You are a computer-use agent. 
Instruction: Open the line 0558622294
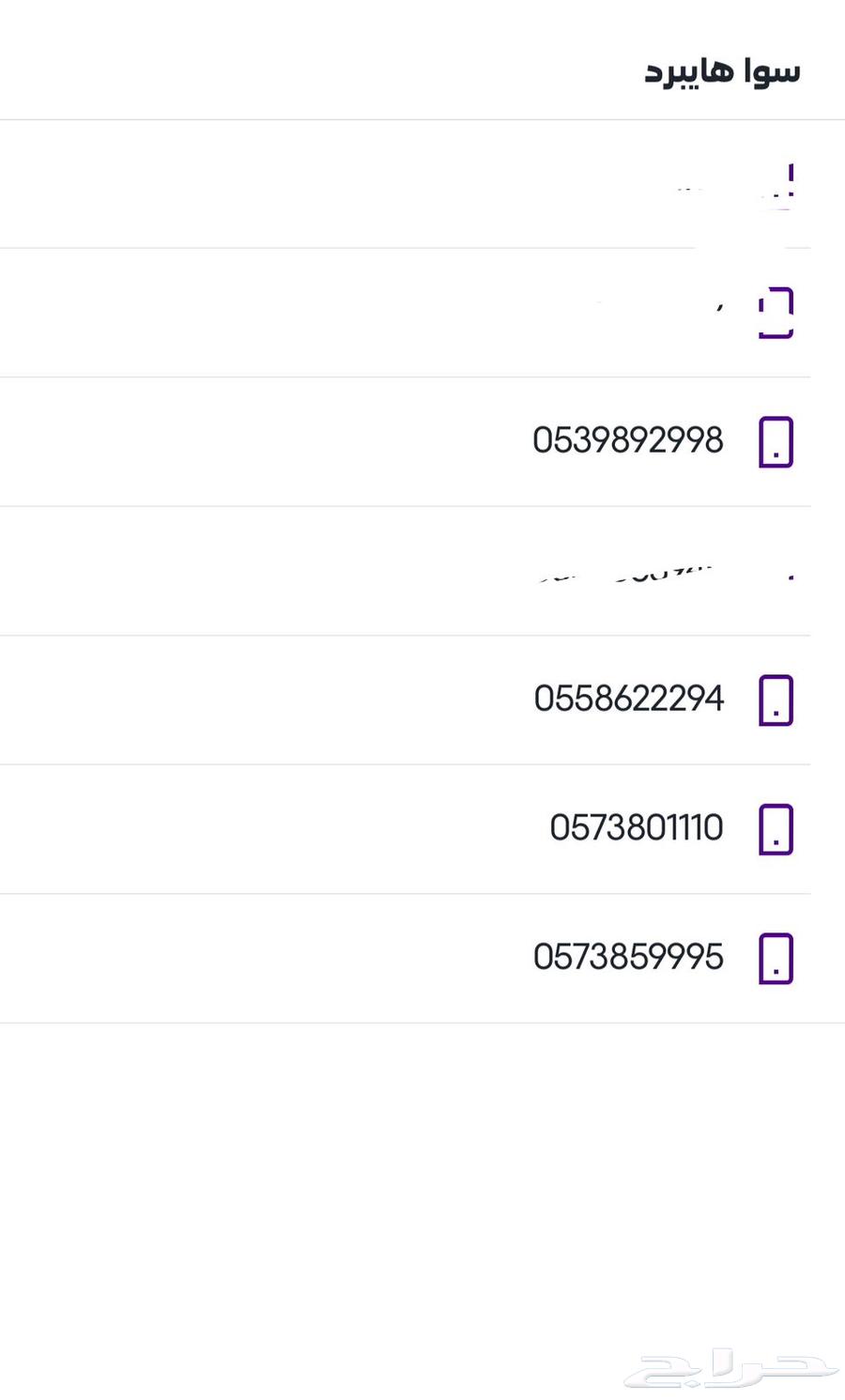(628, 699)
